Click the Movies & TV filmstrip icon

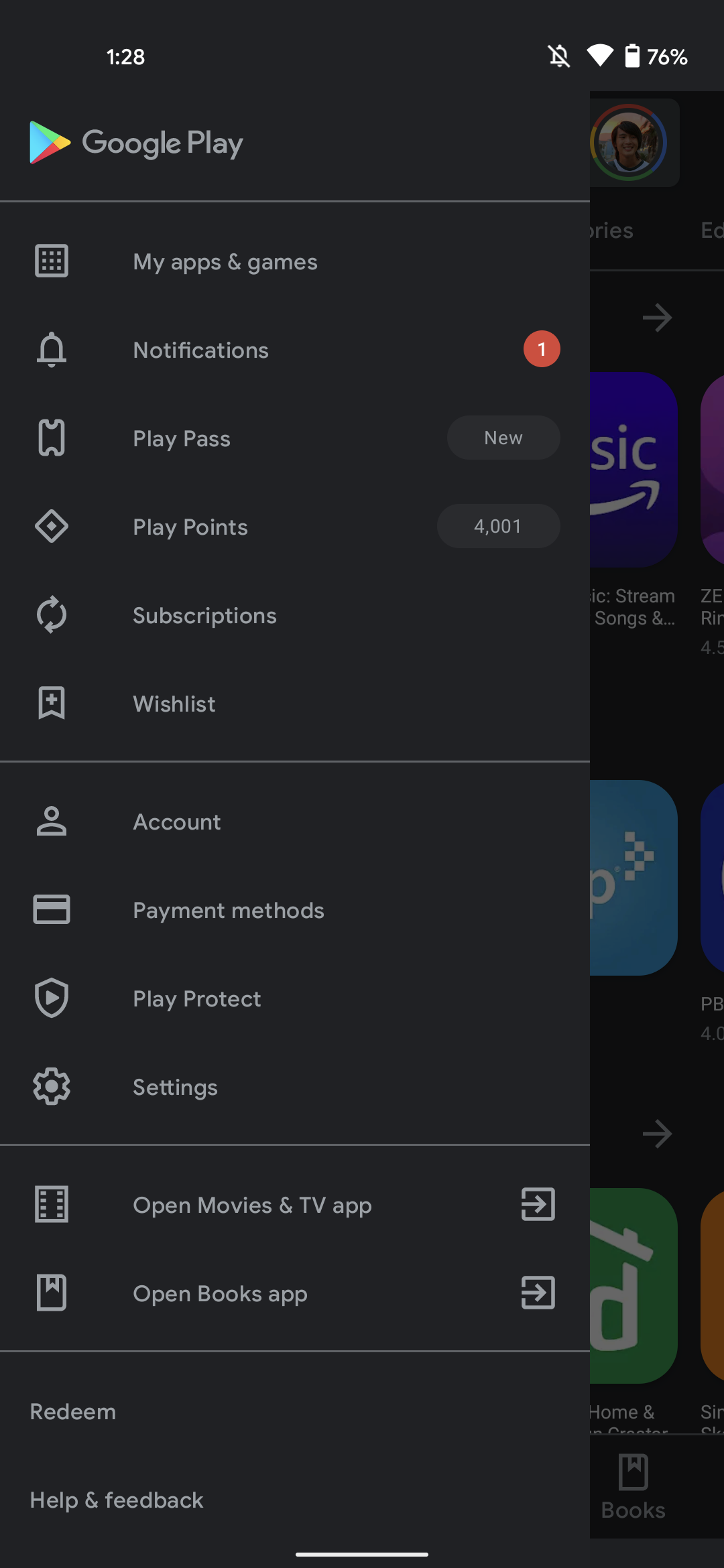[51, 1205]
